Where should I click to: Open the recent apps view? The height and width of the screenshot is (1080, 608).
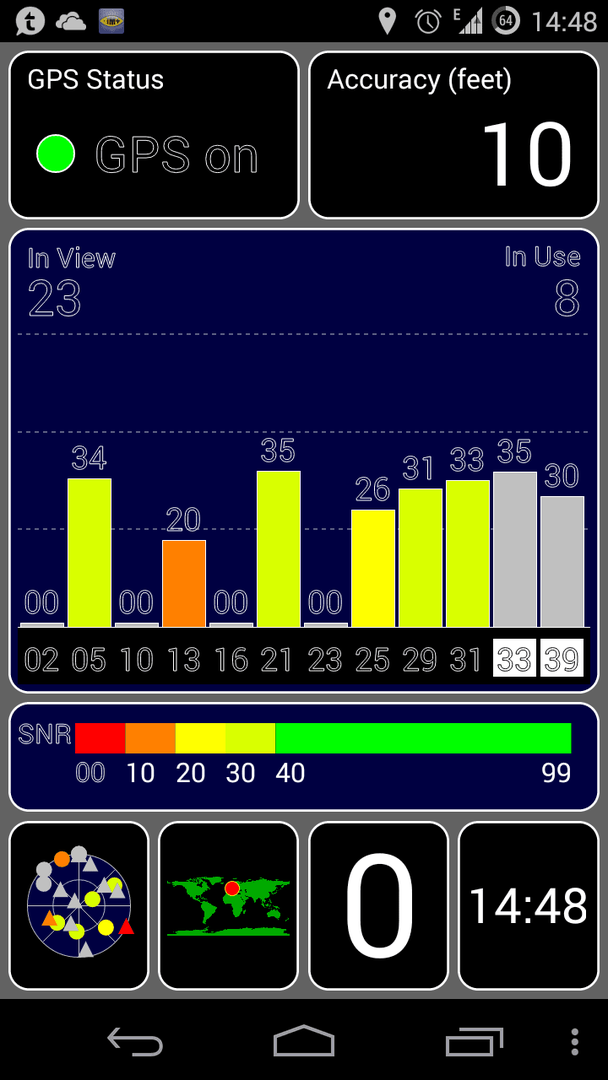click(474, 1041)
